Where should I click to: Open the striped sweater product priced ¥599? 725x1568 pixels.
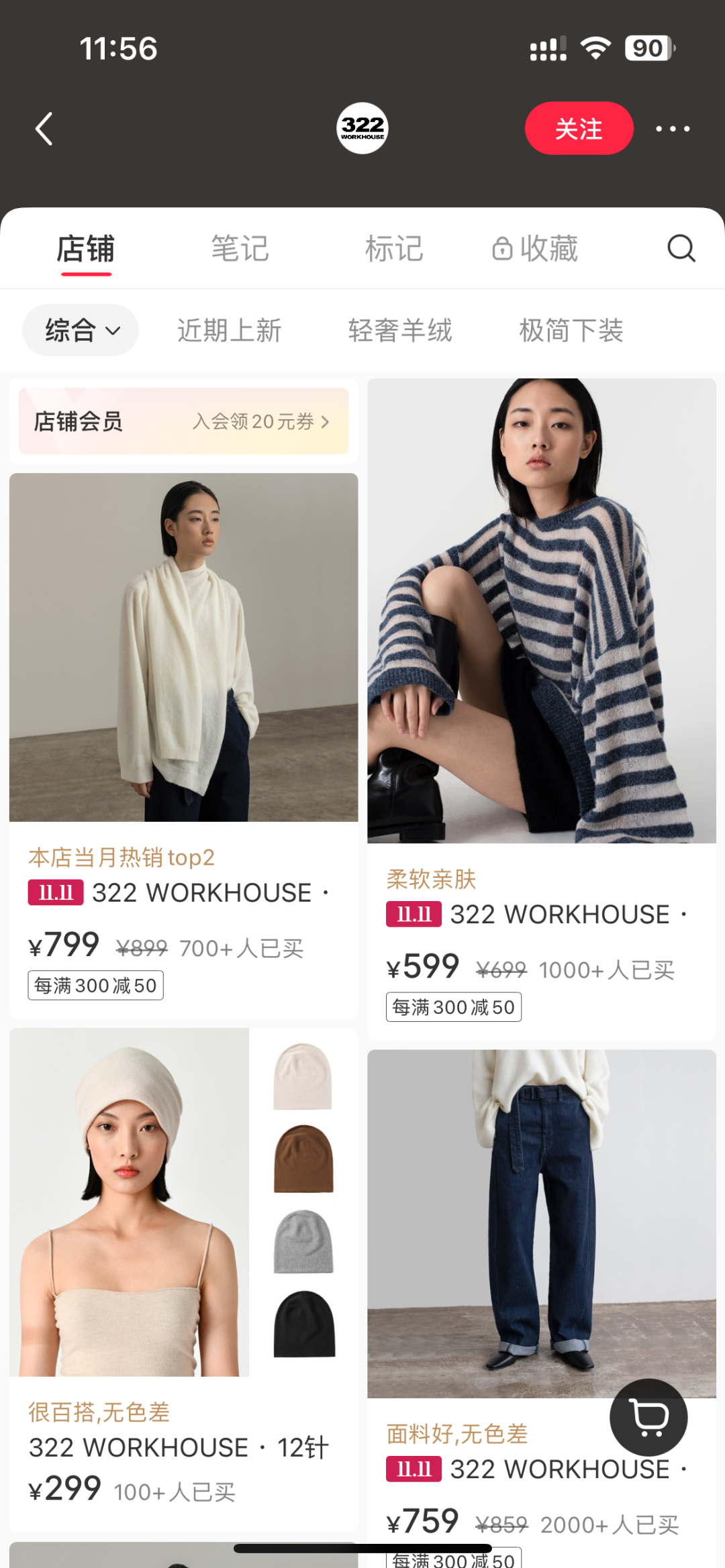point(542,611)
